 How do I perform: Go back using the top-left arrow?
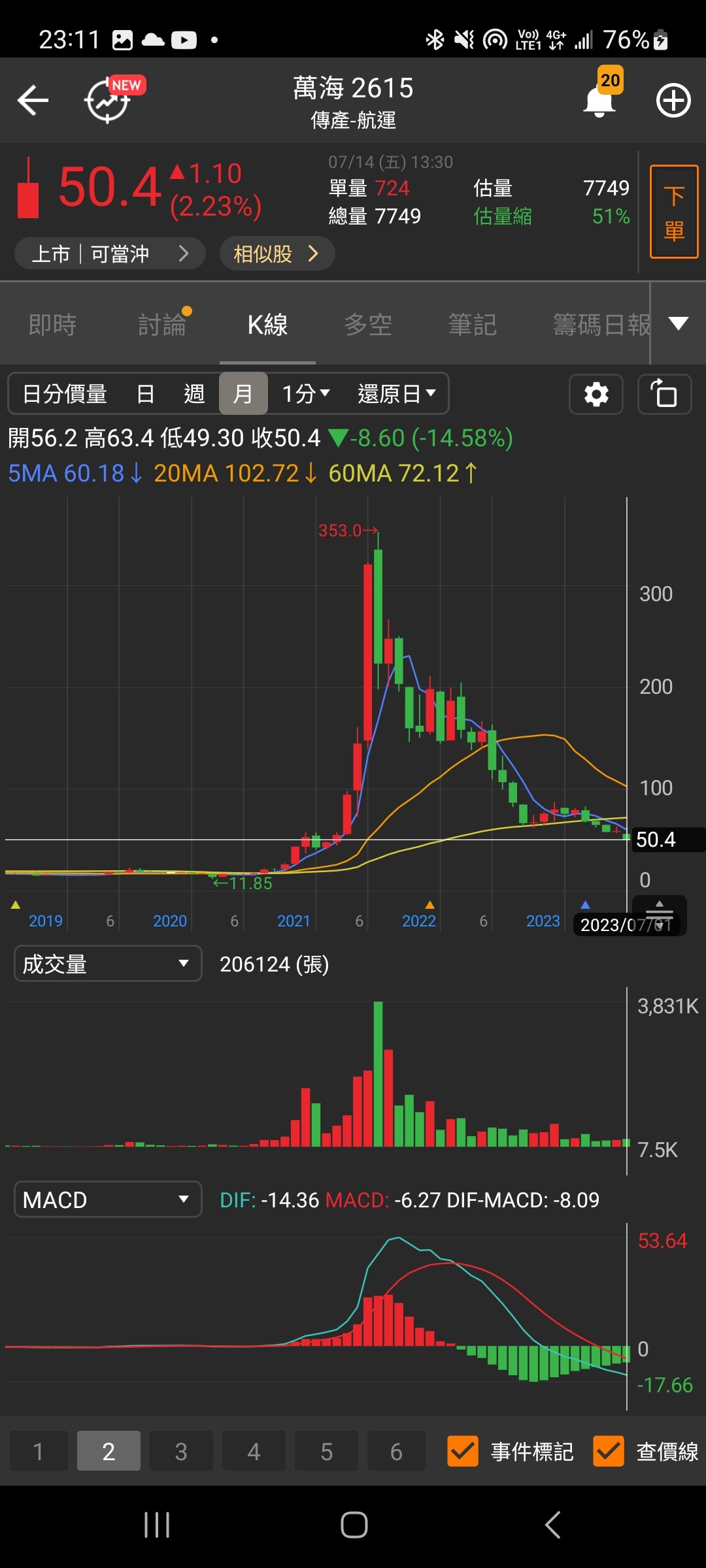pyautogui.click(x=33, y=101)
